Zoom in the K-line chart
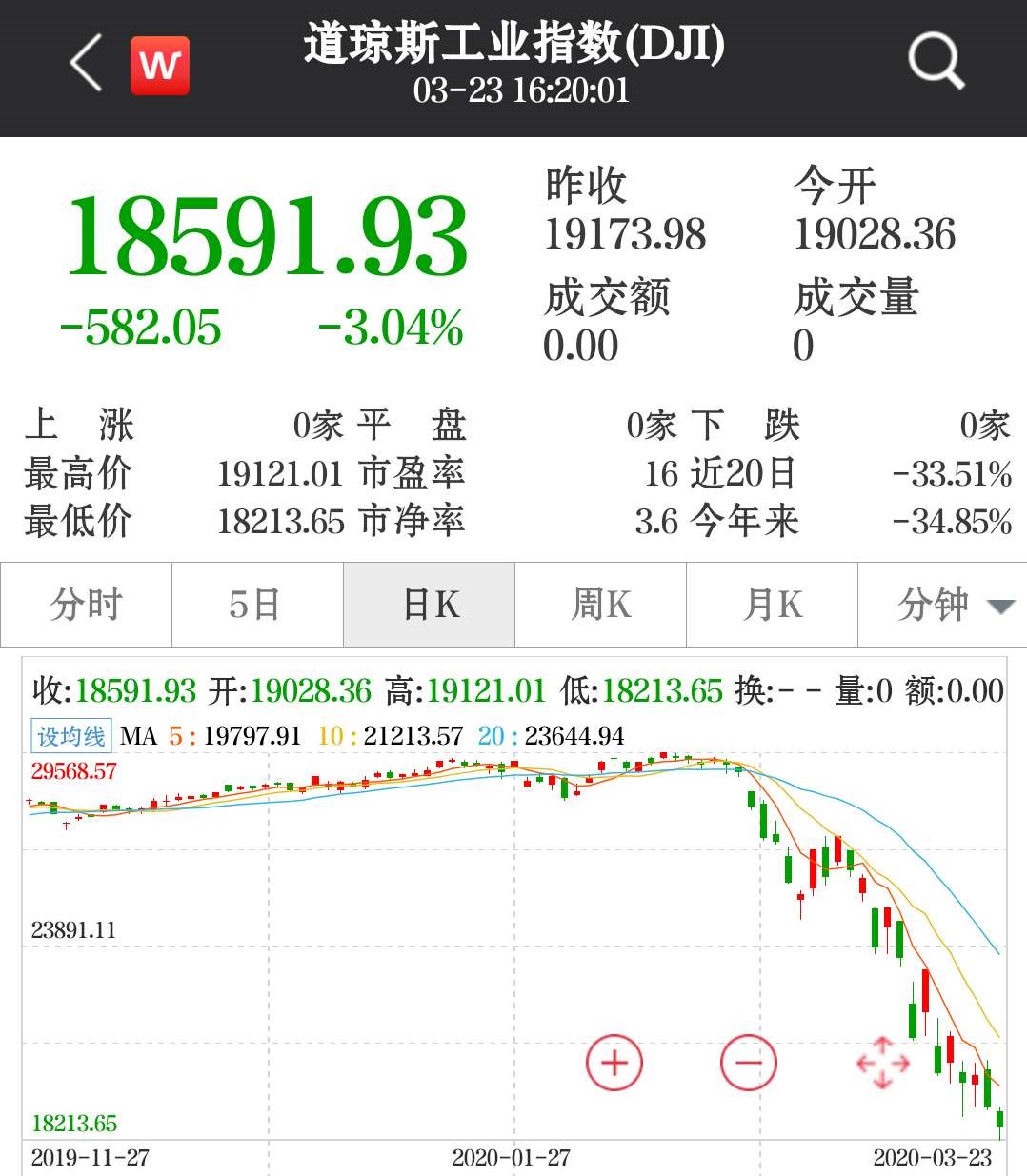Image resolution: width=1027 pixels, height=1176 pixels. 614,1063
